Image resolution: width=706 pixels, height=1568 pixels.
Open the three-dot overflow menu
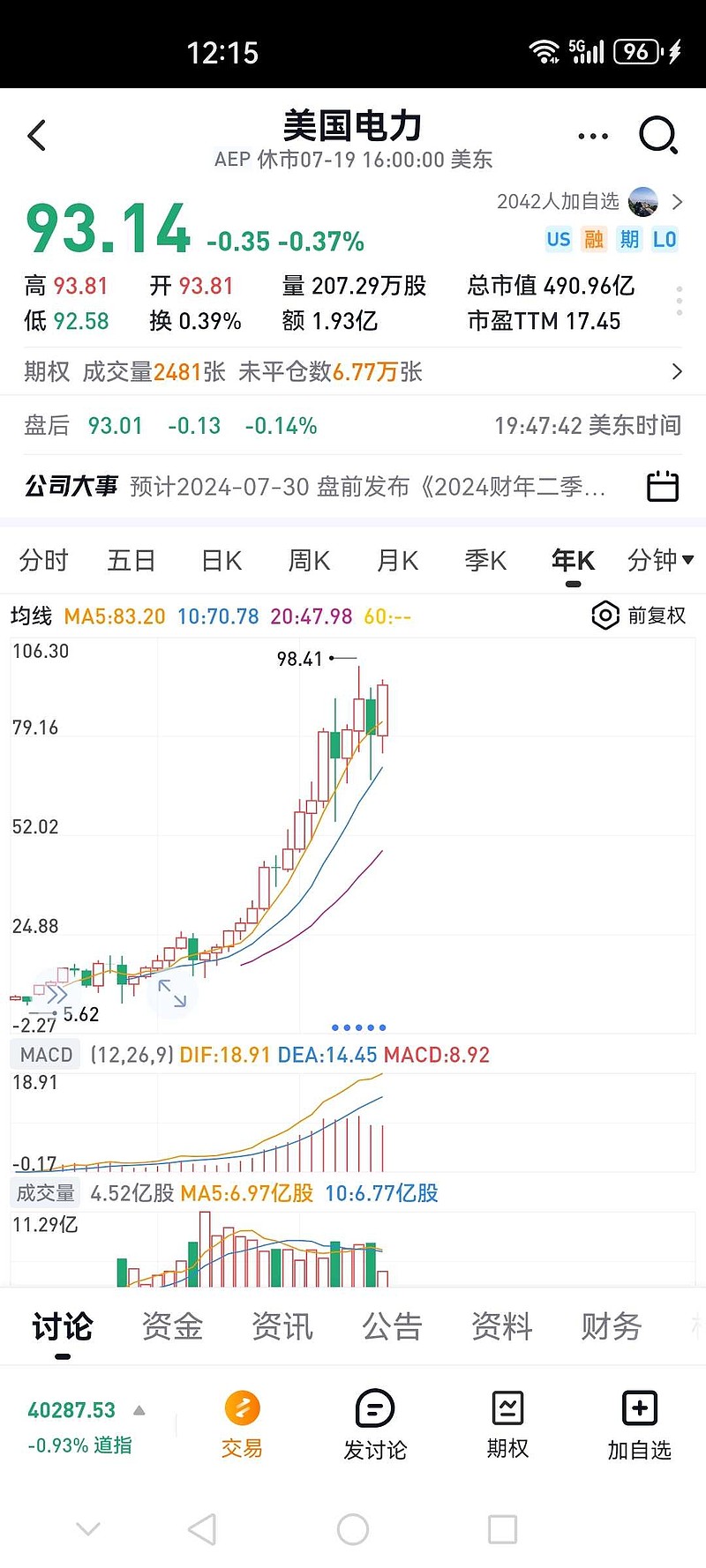[x=592, y=136]
